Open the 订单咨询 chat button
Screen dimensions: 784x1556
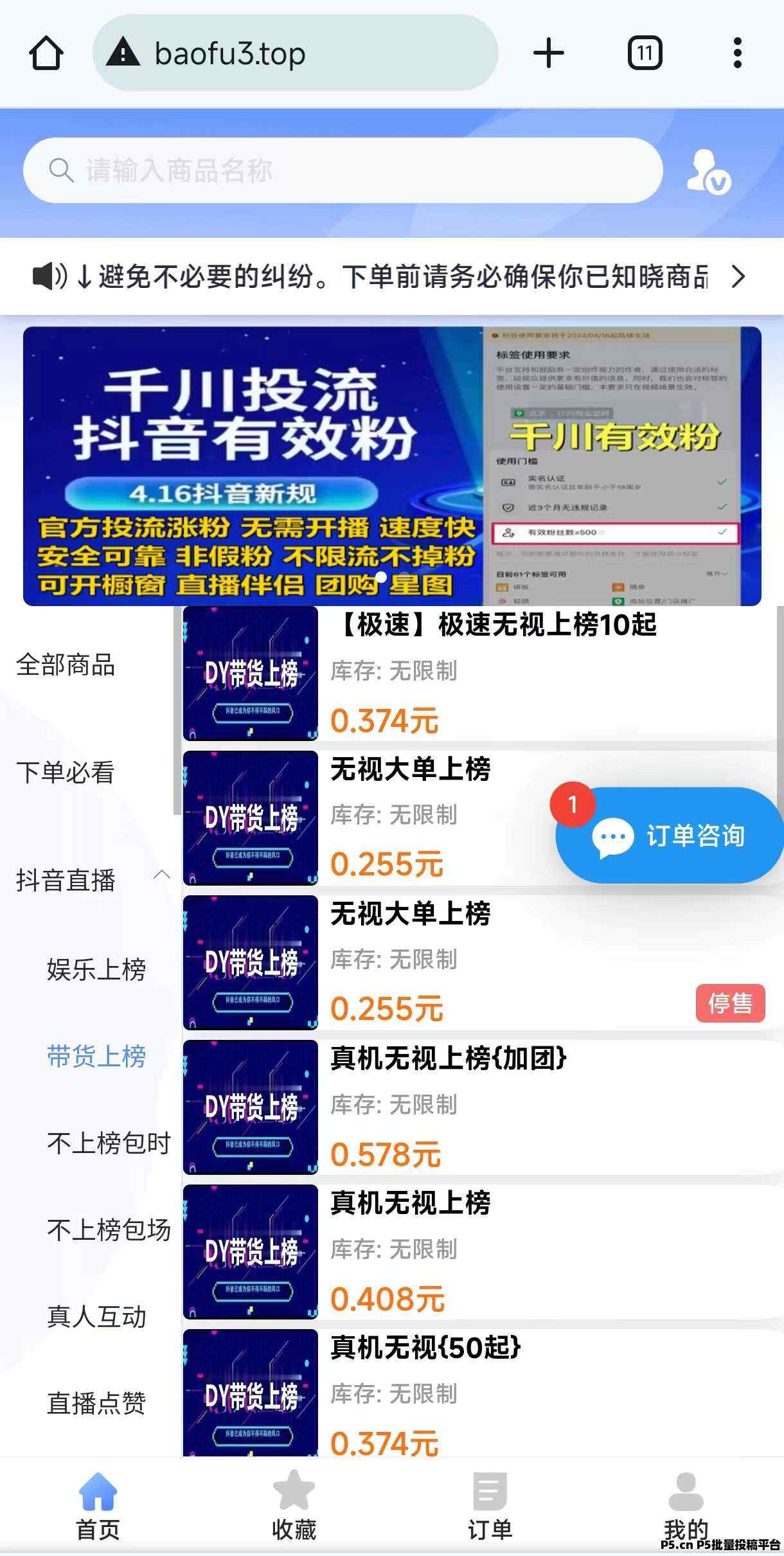coord(669,836)
